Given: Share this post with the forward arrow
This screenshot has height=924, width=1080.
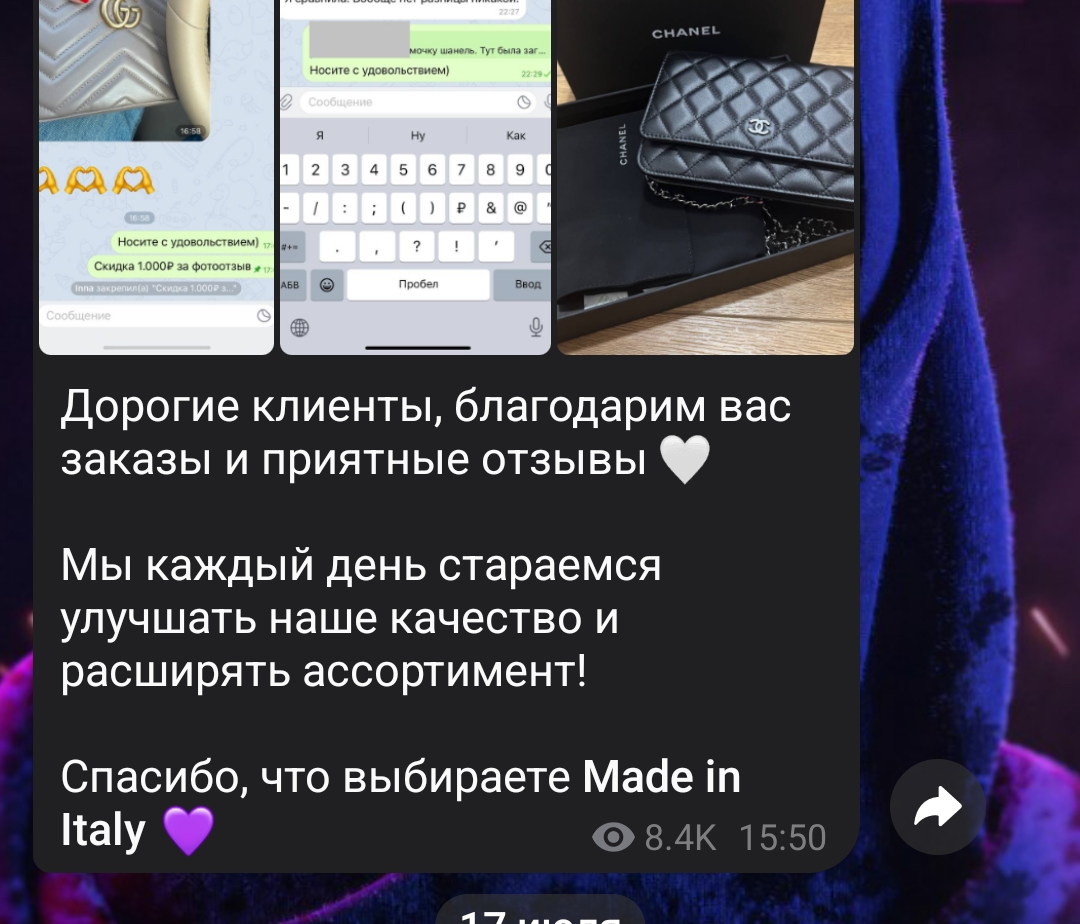Looking at the screenshot, I should click(938, 807).
